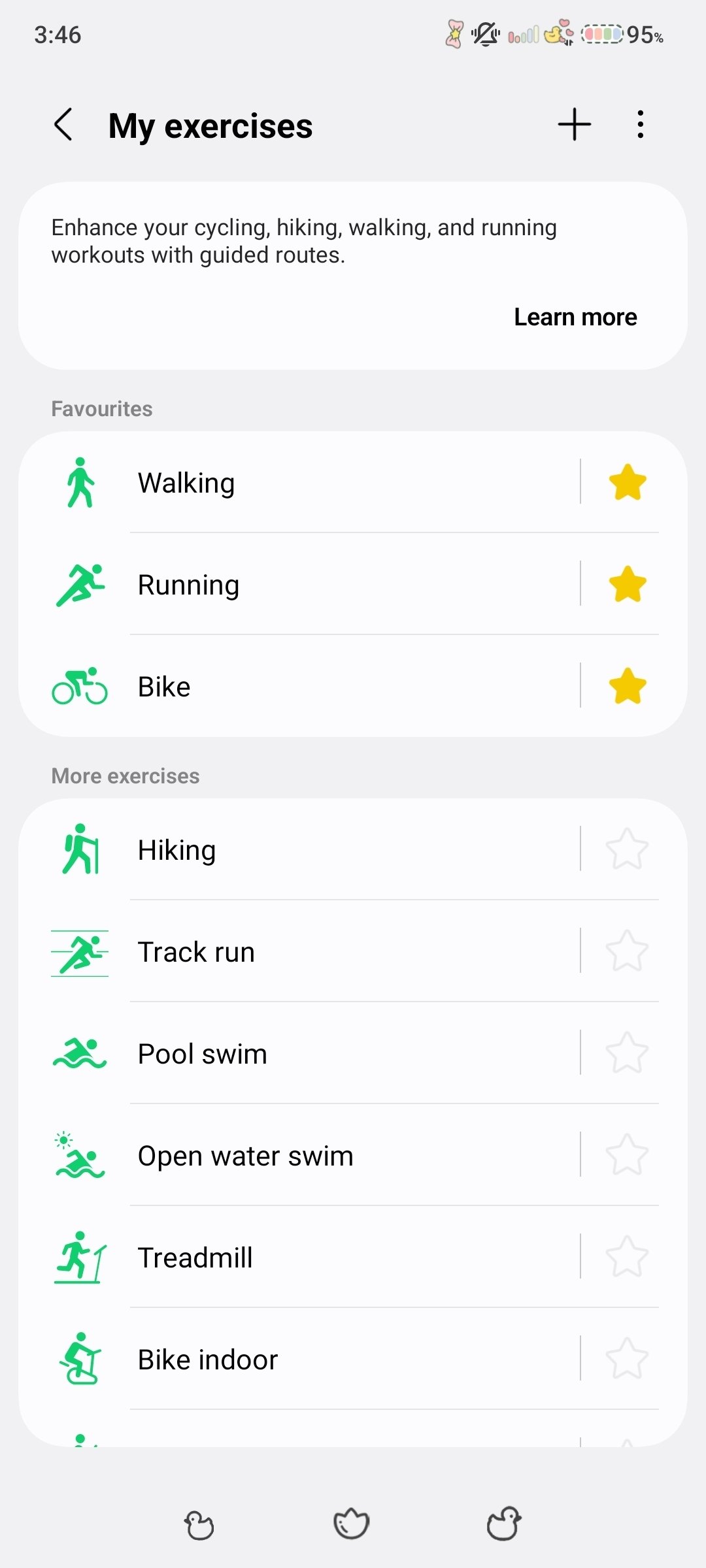Remove Walking from favourites
The image size is (706, 1568).
628,483
